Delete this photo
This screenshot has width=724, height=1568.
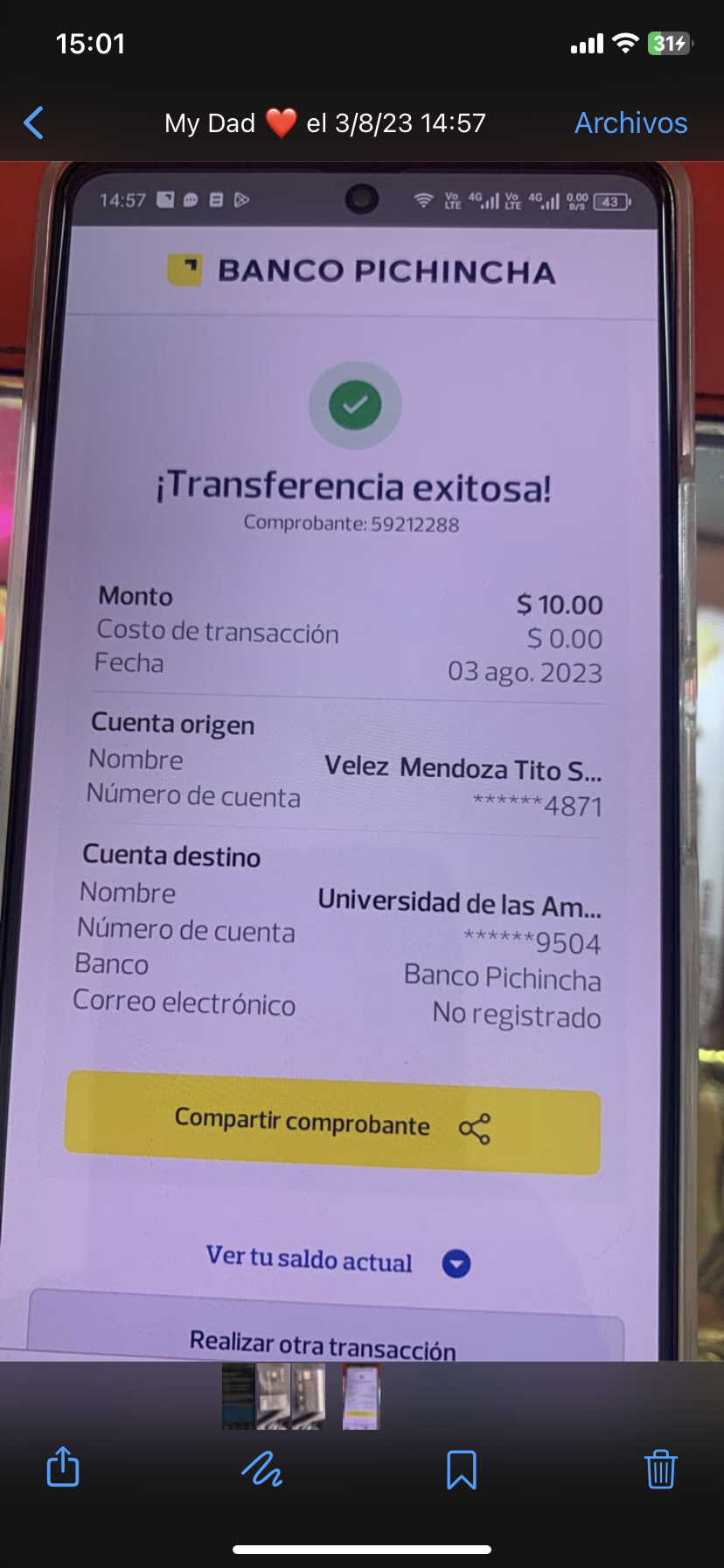pyautogui.click(x=660, y=1468)
